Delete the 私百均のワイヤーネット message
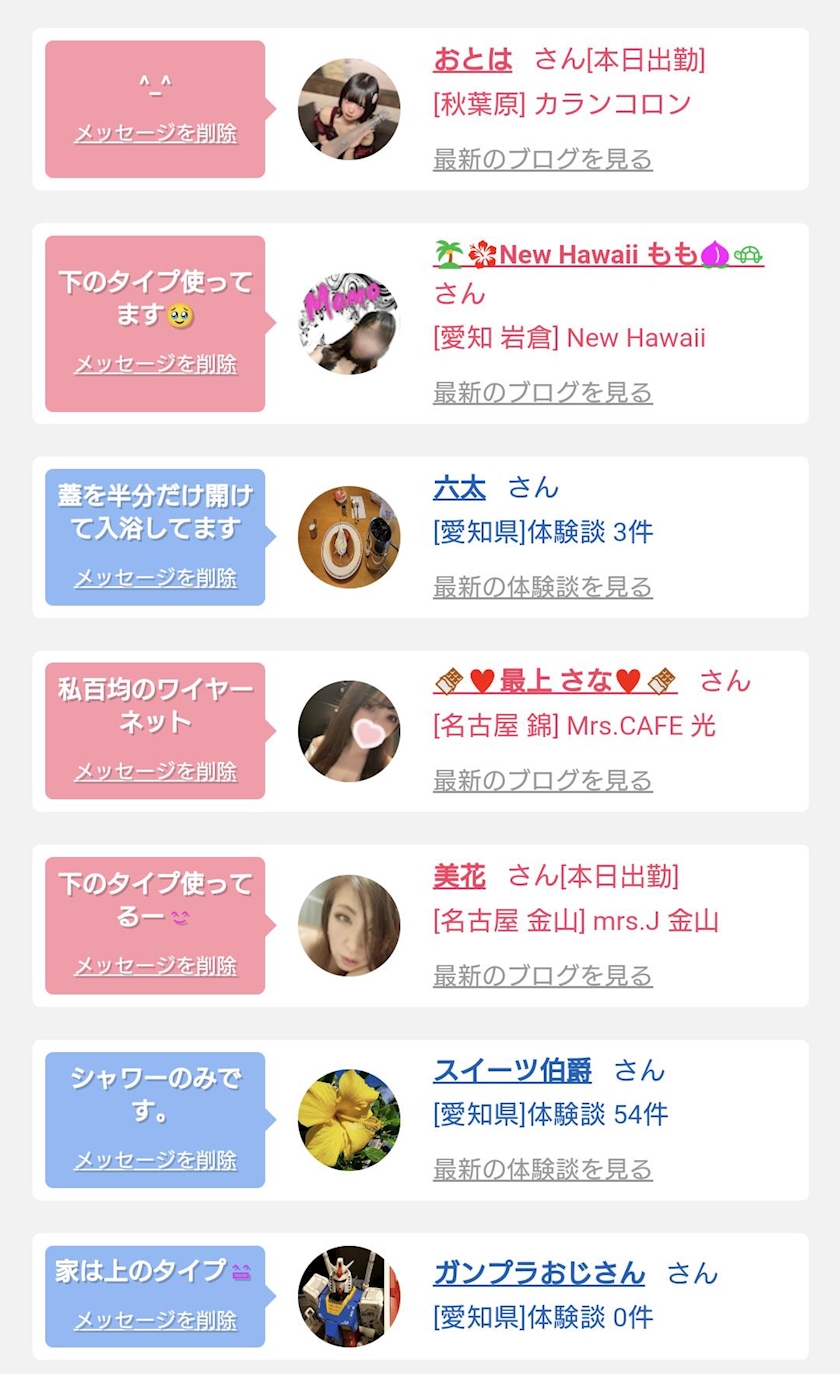The width and height of the screenshot is (840, 1374). point(155,771)
